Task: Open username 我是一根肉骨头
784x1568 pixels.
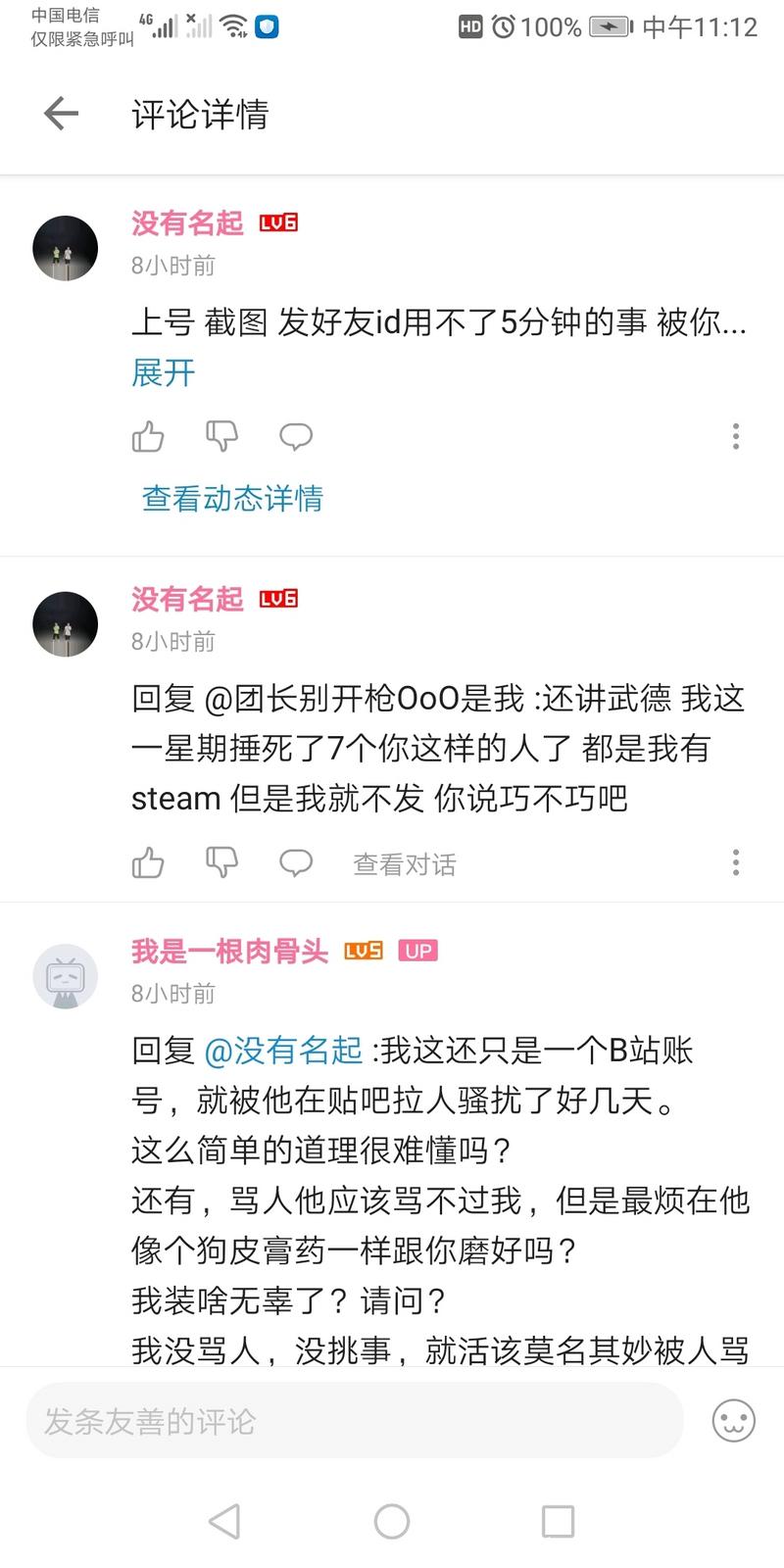Action: point(230,951)
